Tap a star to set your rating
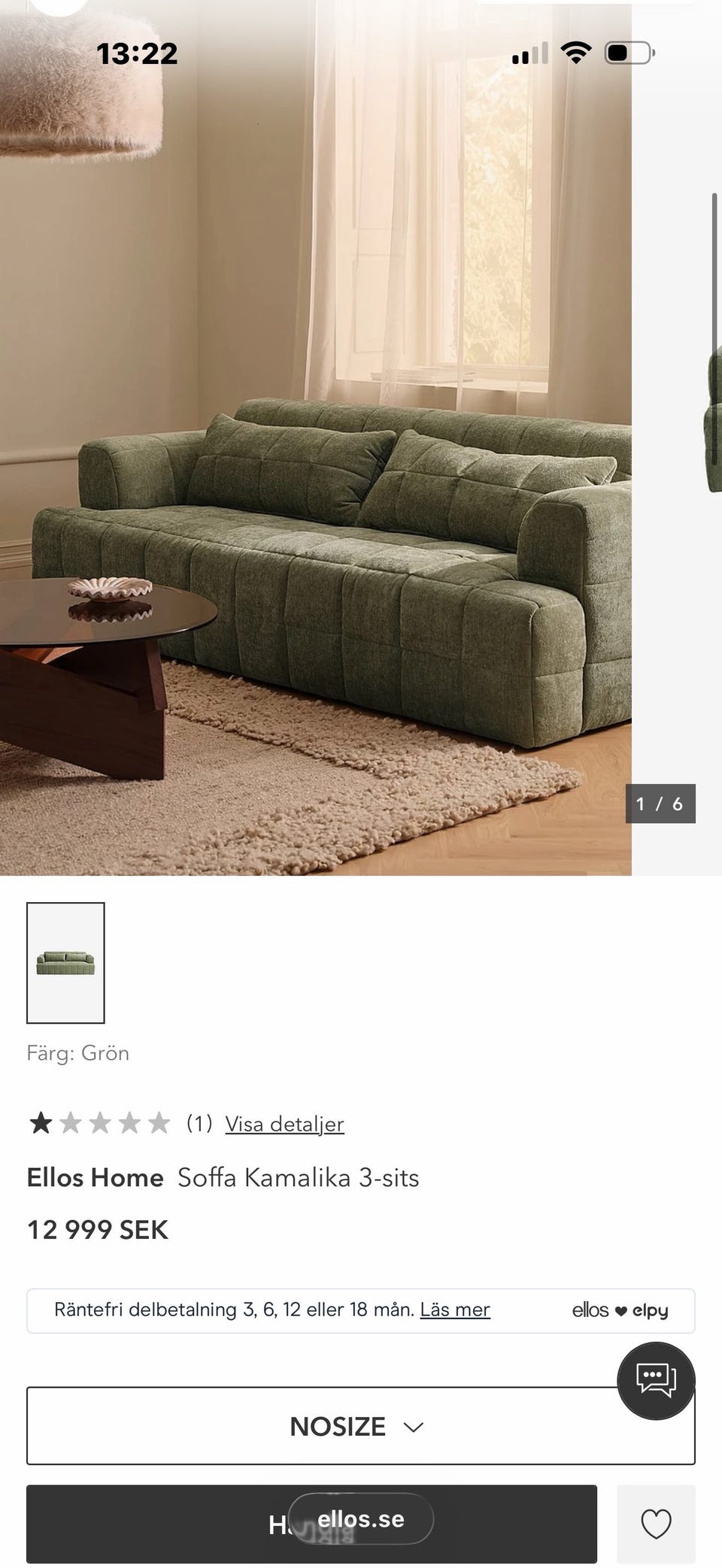 (102, 1123)
